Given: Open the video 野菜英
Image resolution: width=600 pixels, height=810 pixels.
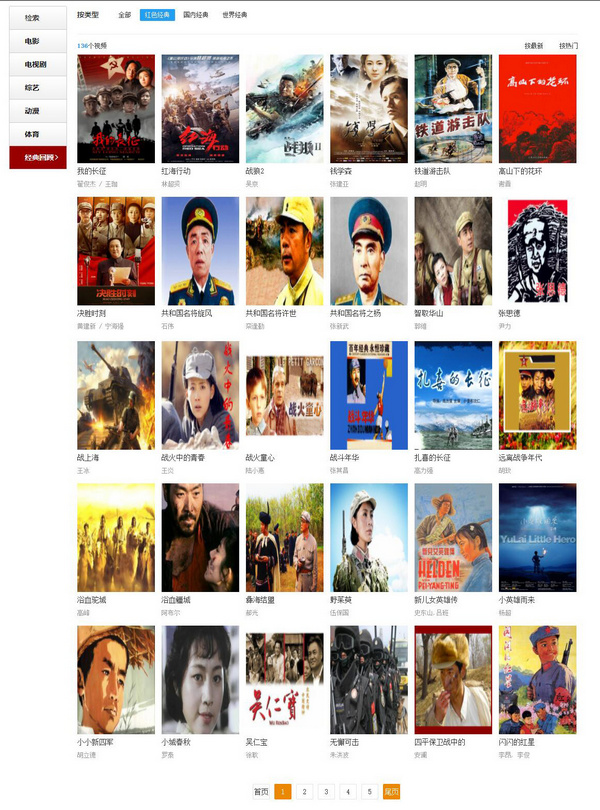Looking at the screenshot, I should [x=368, y=538].
